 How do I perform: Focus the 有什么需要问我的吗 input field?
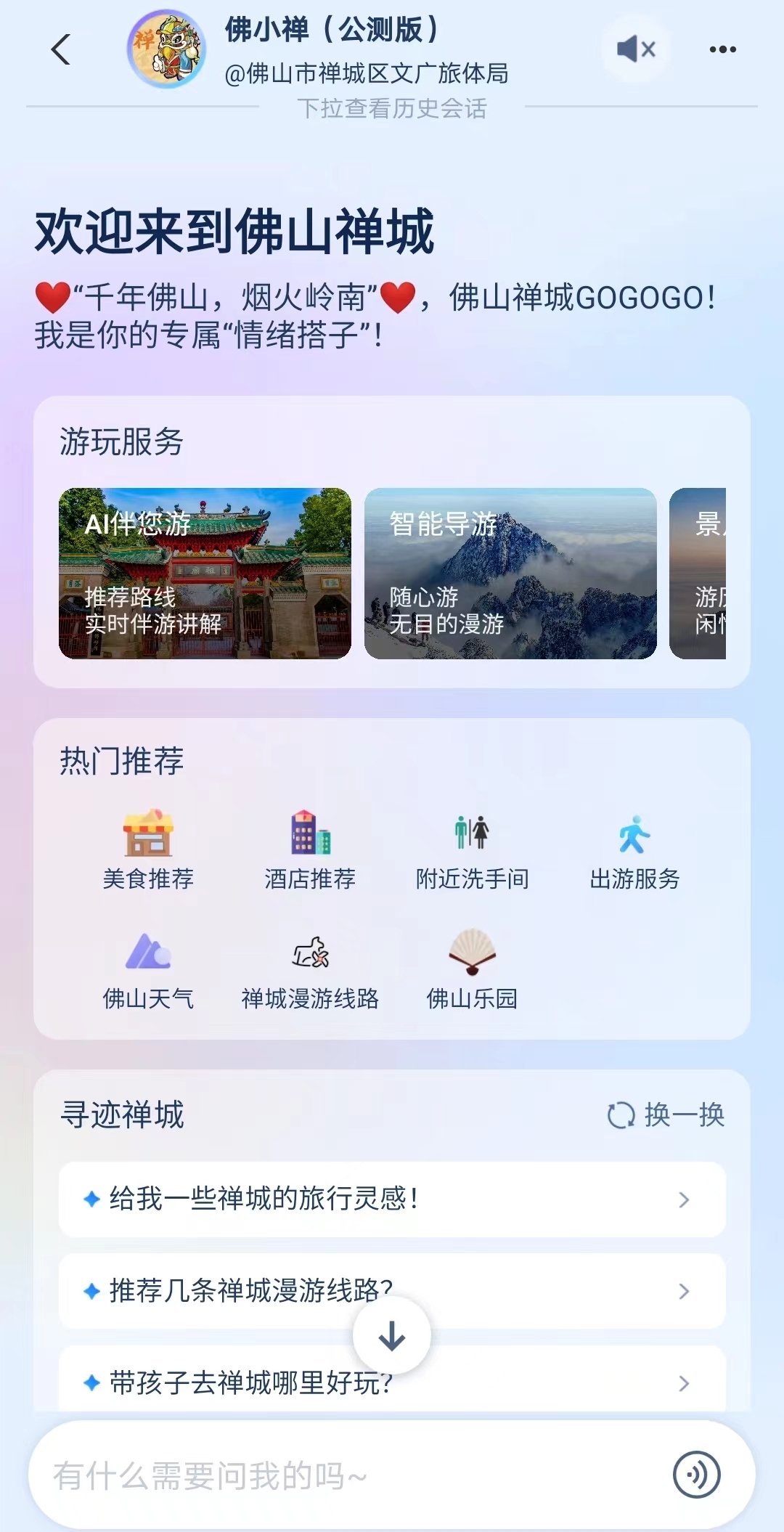tap(348, 1475)
